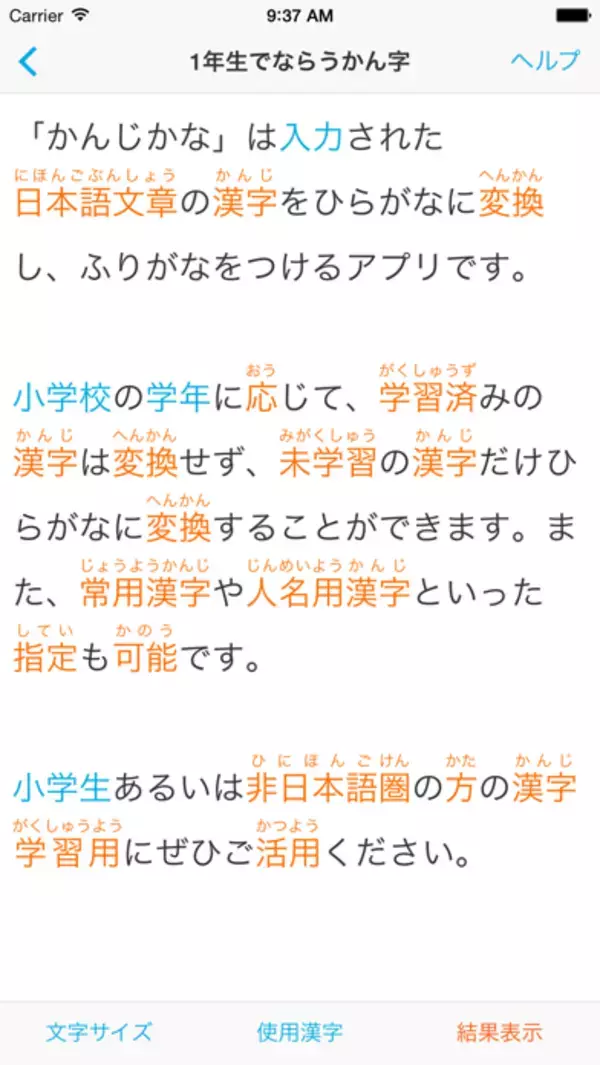Tap 結果表示 to show results

[x=499, y=1032]
